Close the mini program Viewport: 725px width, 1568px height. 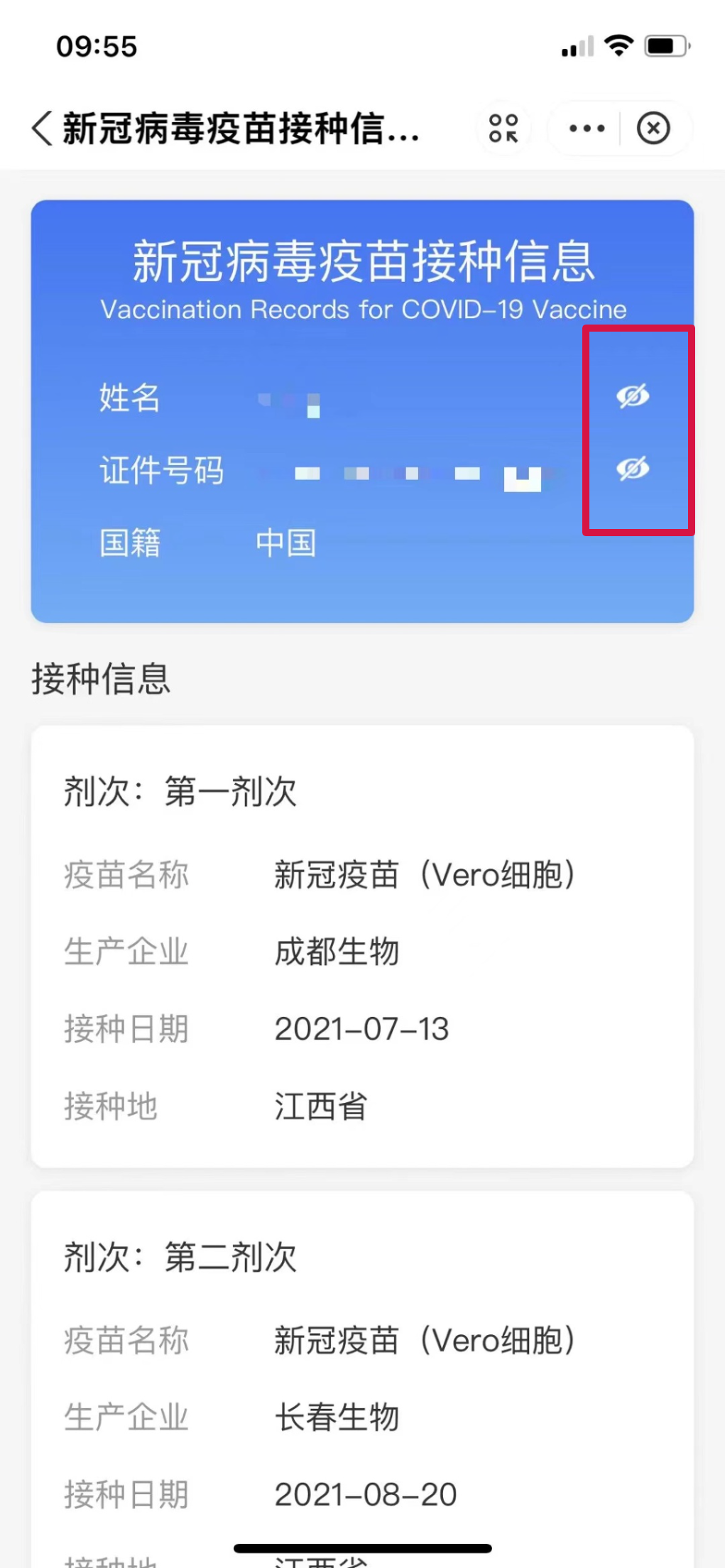653,129
